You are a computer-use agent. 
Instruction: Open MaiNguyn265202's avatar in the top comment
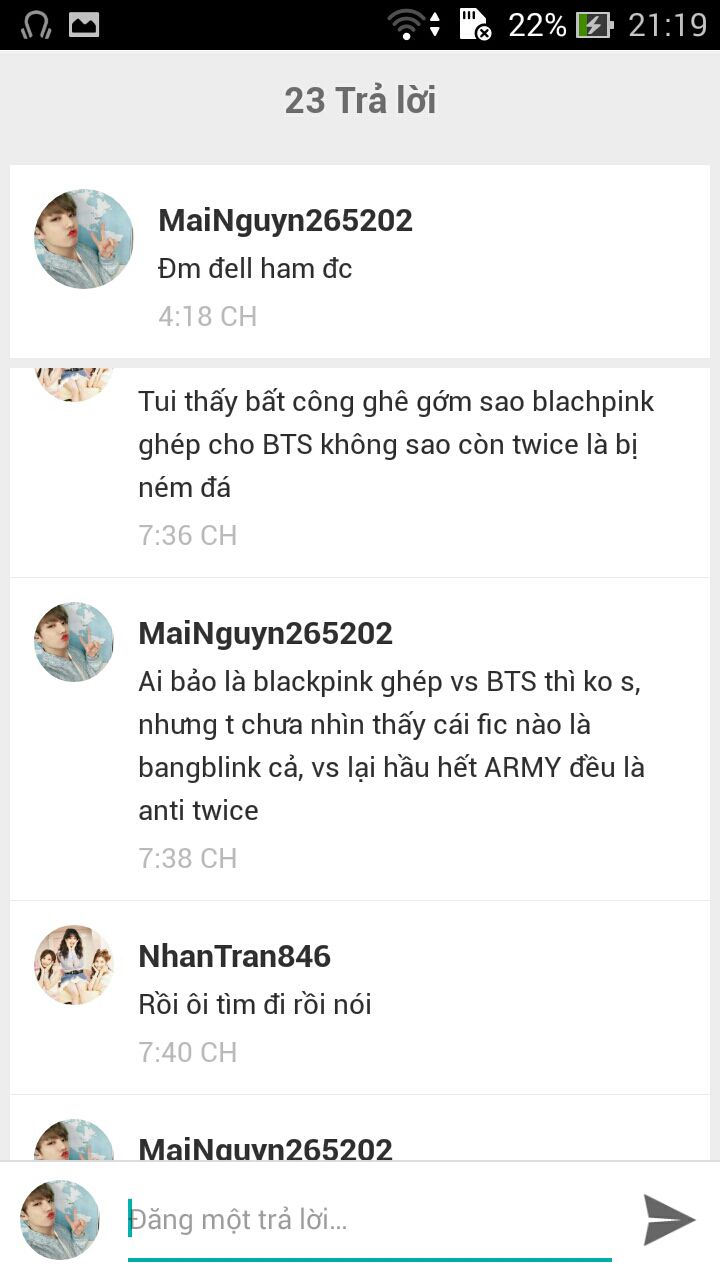point(84,239)
